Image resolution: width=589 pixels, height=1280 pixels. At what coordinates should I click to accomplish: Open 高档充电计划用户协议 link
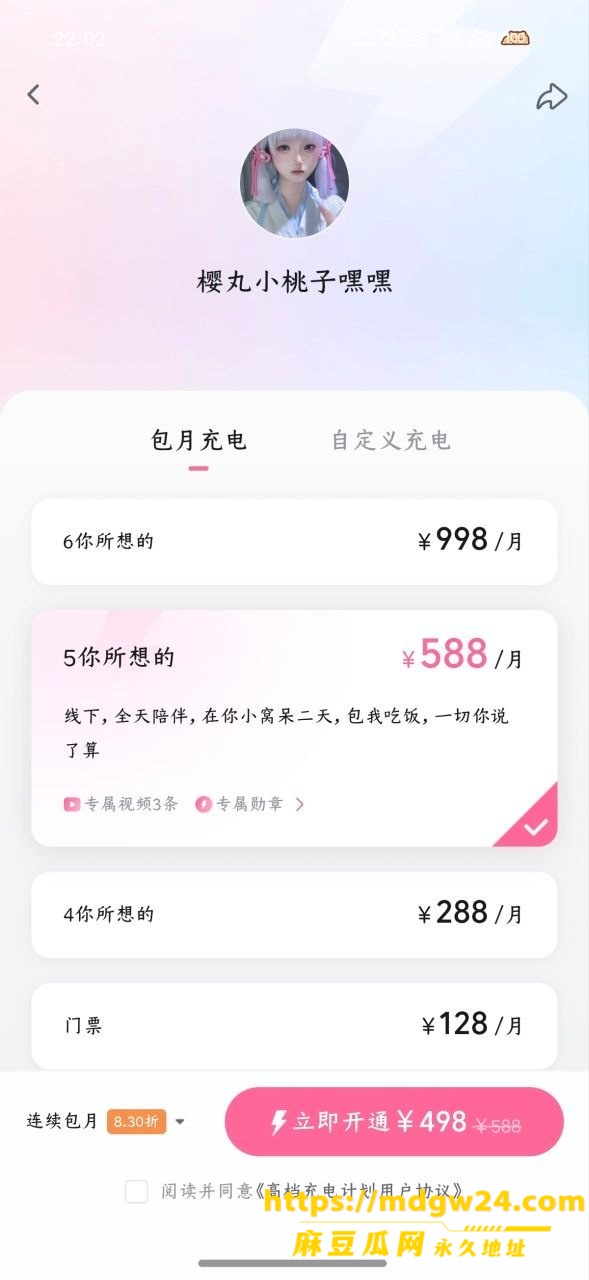pos(361,1191)
